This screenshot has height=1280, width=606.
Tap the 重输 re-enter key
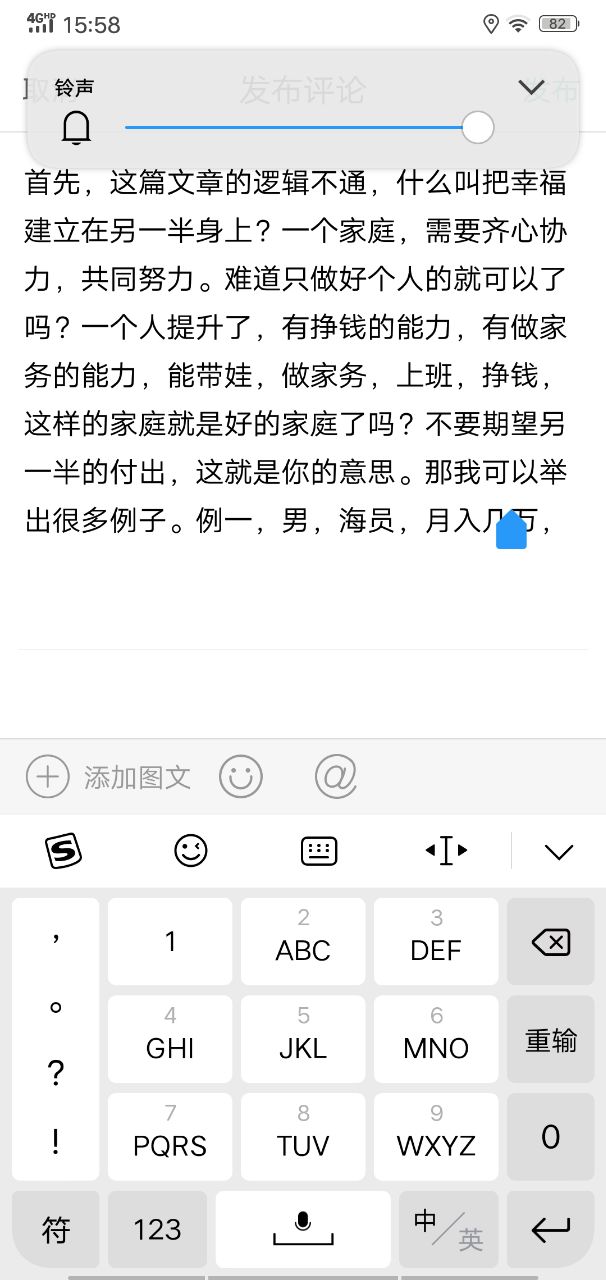[551, 1040]
